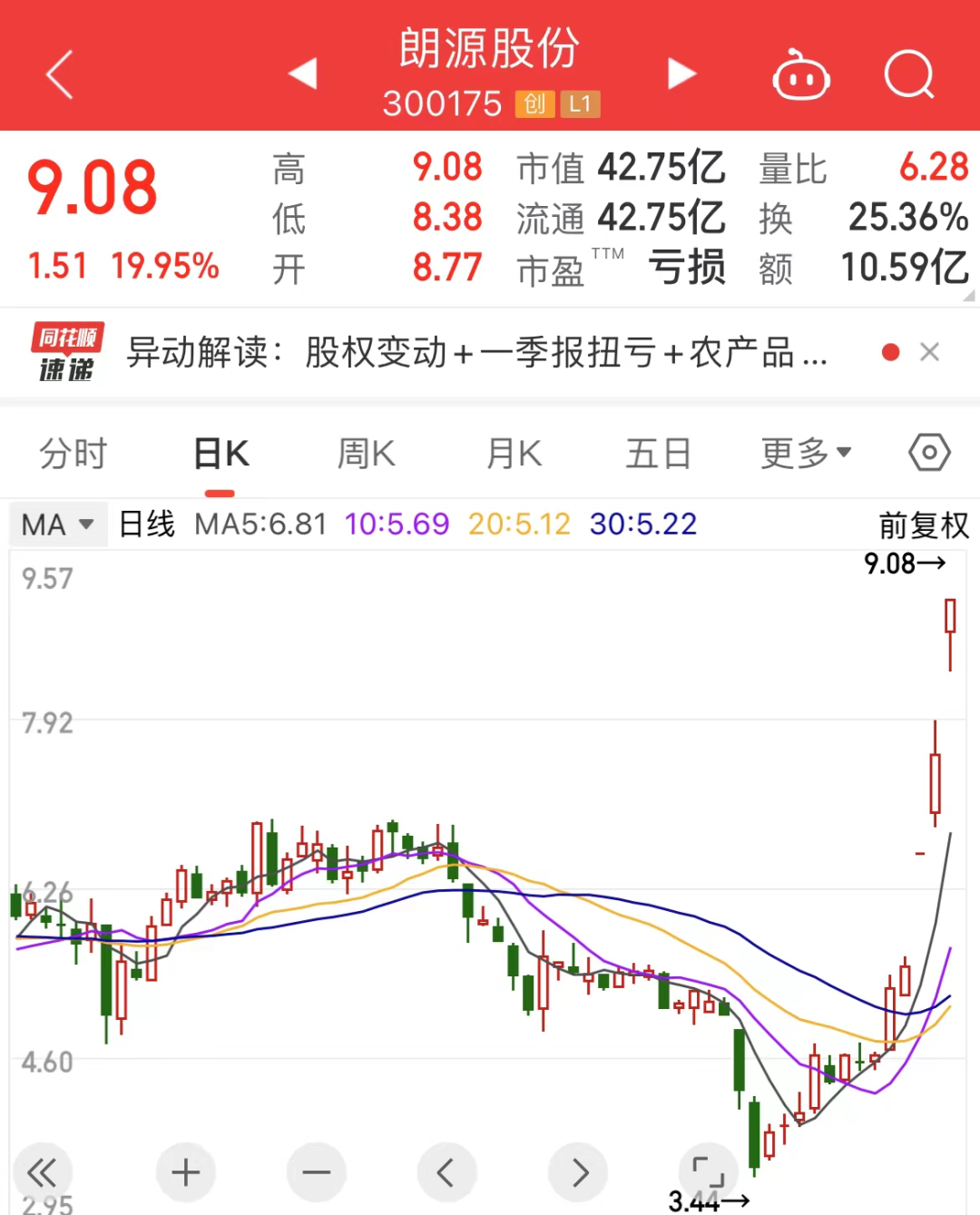Open the 异动解读 news banner
Viewport: 980px width, 1215px height.
click(476, 353)
